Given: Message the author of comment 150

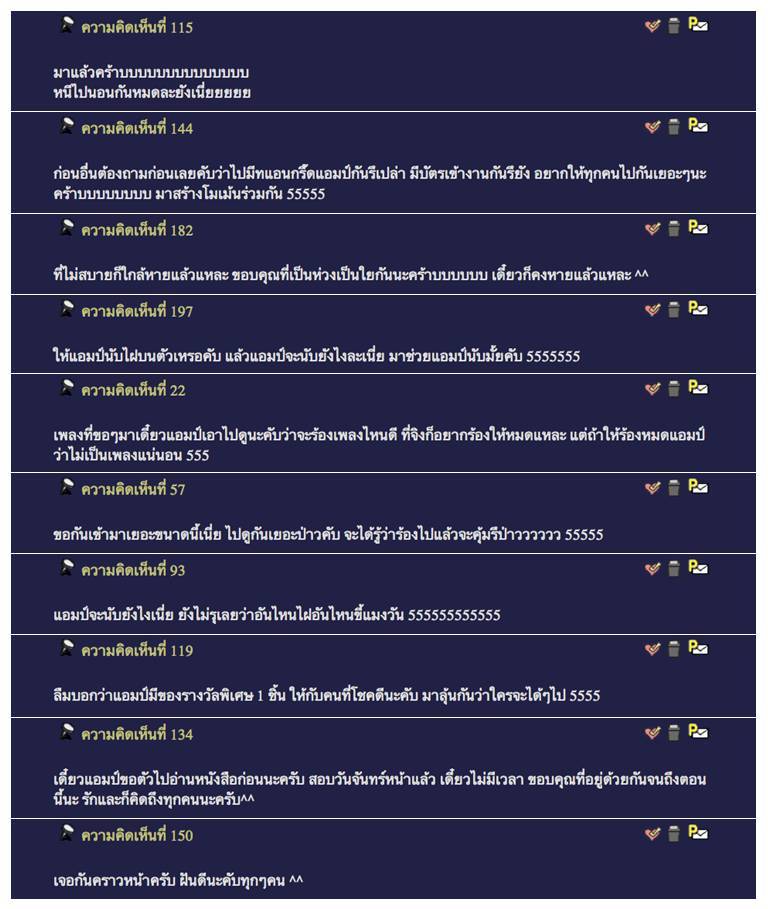Looking at the screenshot, I should click(x=698, y=833).
